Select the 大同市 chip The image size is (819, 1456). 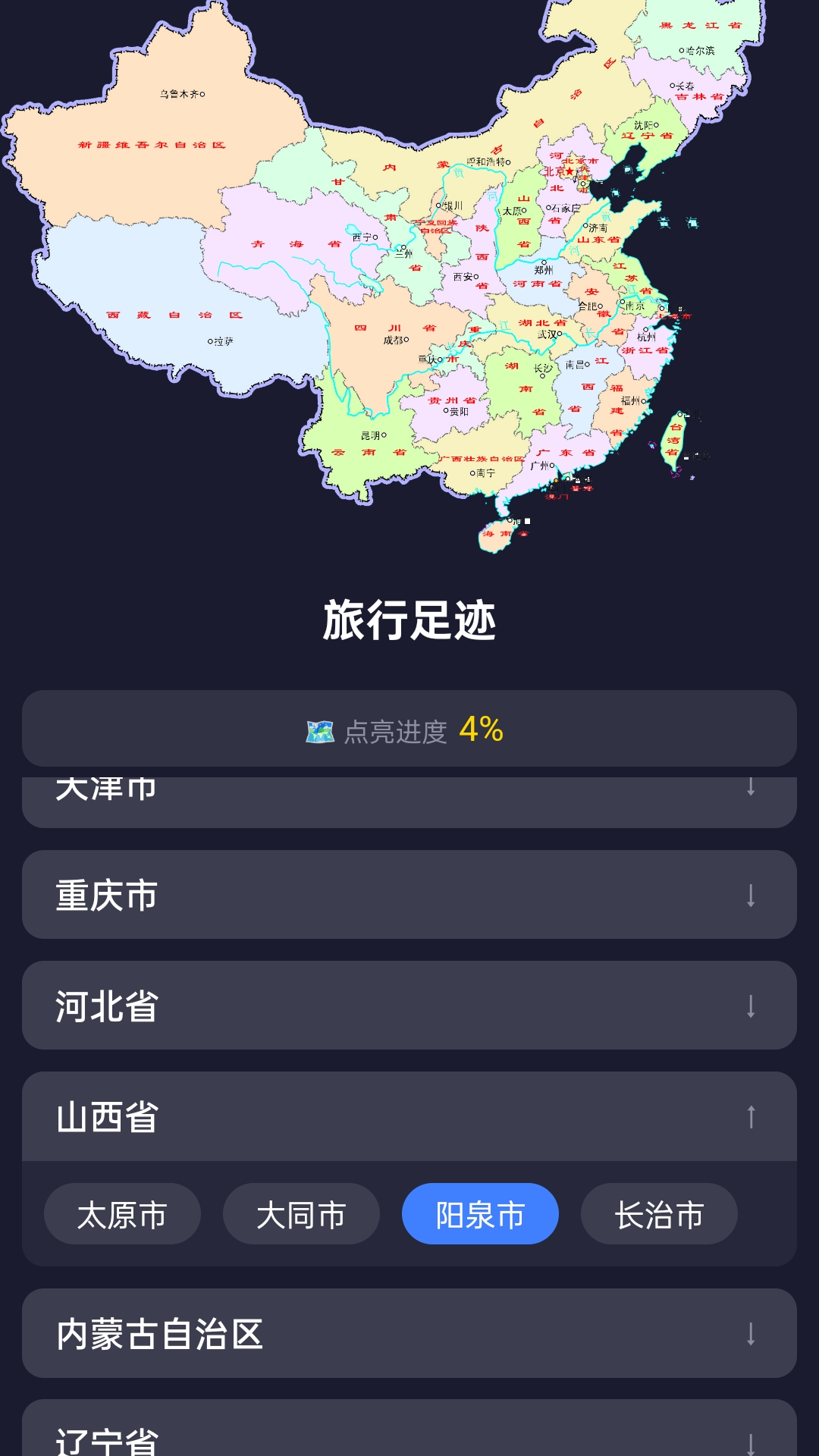click(301, 1214)
